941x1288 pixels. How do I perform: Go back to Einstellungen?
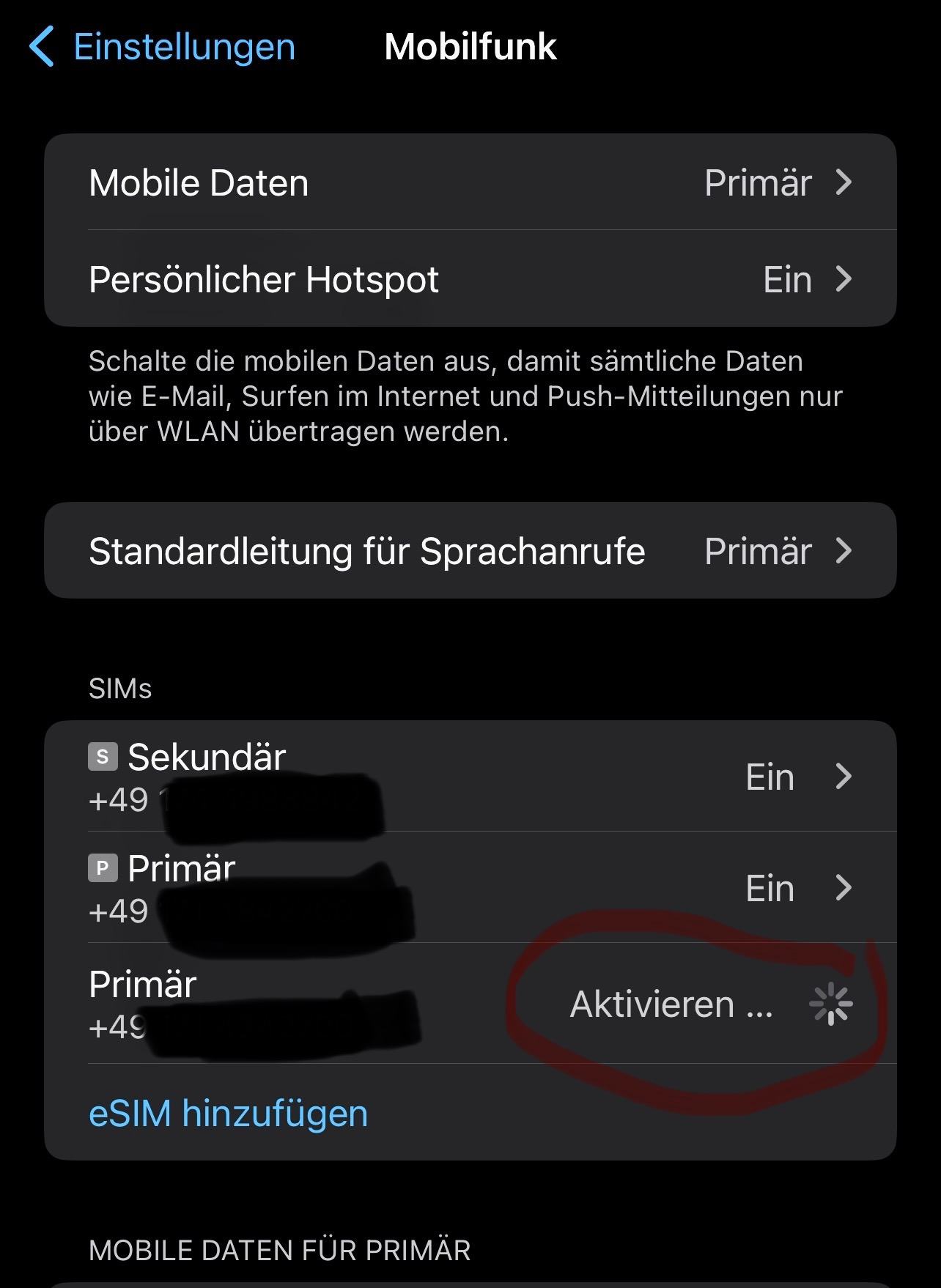click(162, 47)
